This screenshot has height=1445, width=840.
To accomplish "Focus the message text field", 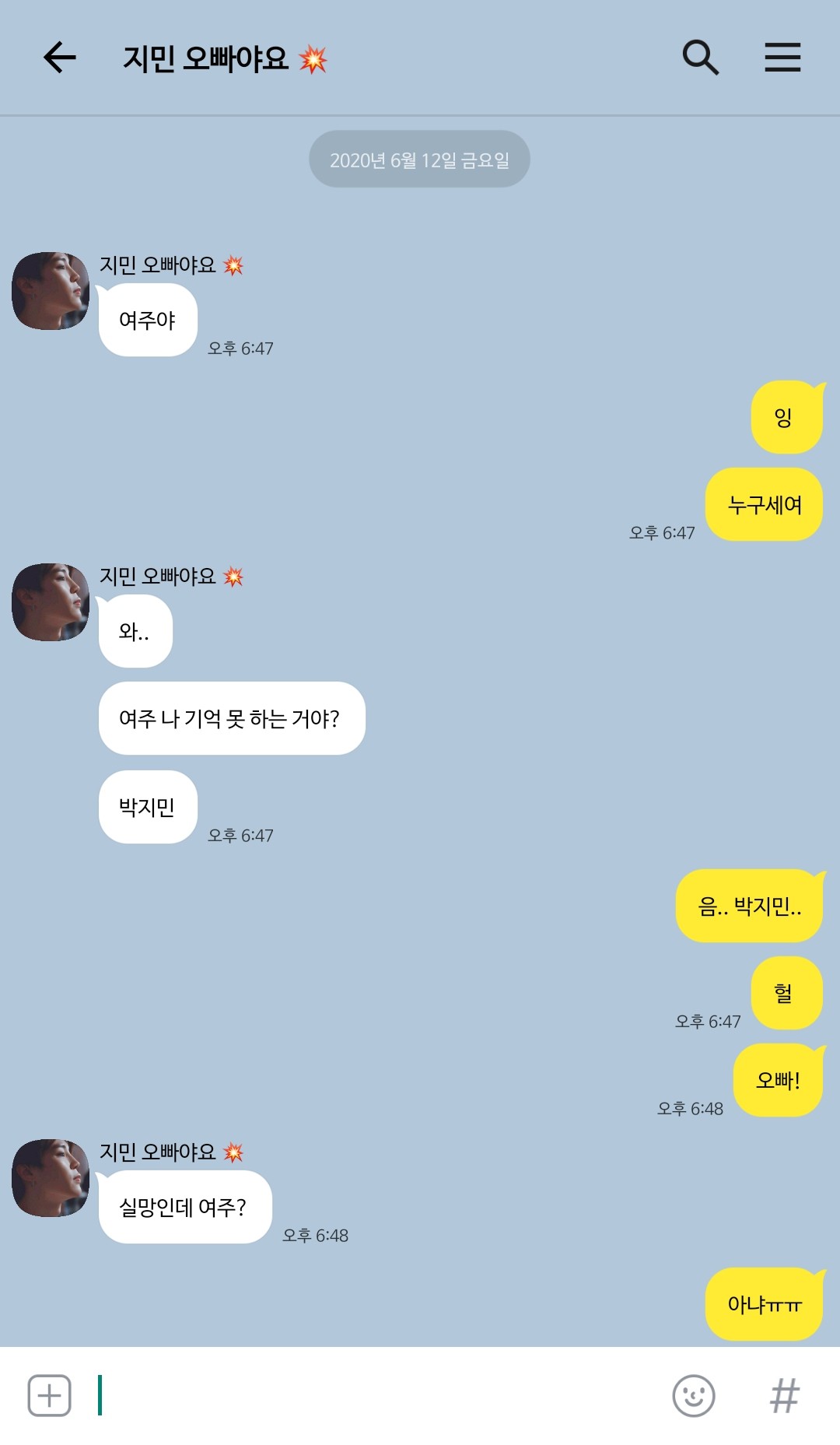I will 373,1395.
